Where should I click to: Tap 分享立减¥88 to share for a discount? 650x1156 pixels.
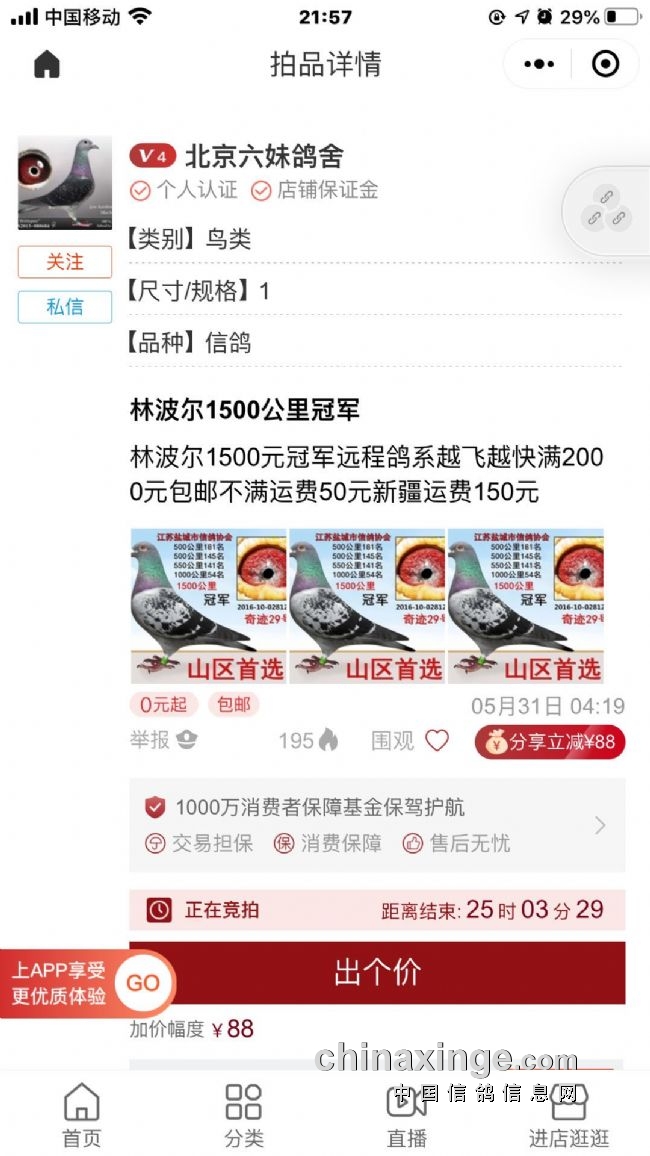[550, 743]
